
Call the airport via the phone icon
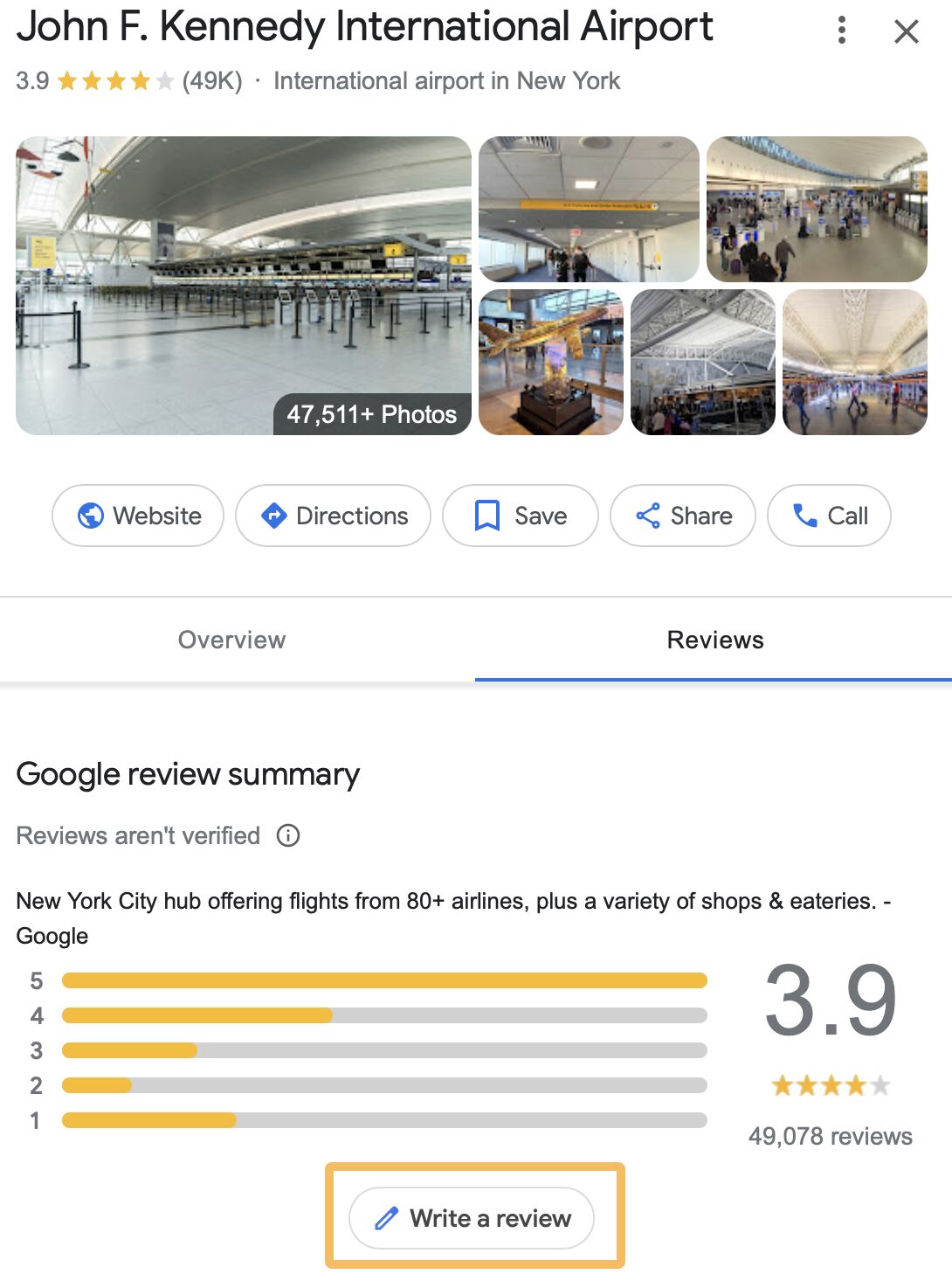pos(801,516)
